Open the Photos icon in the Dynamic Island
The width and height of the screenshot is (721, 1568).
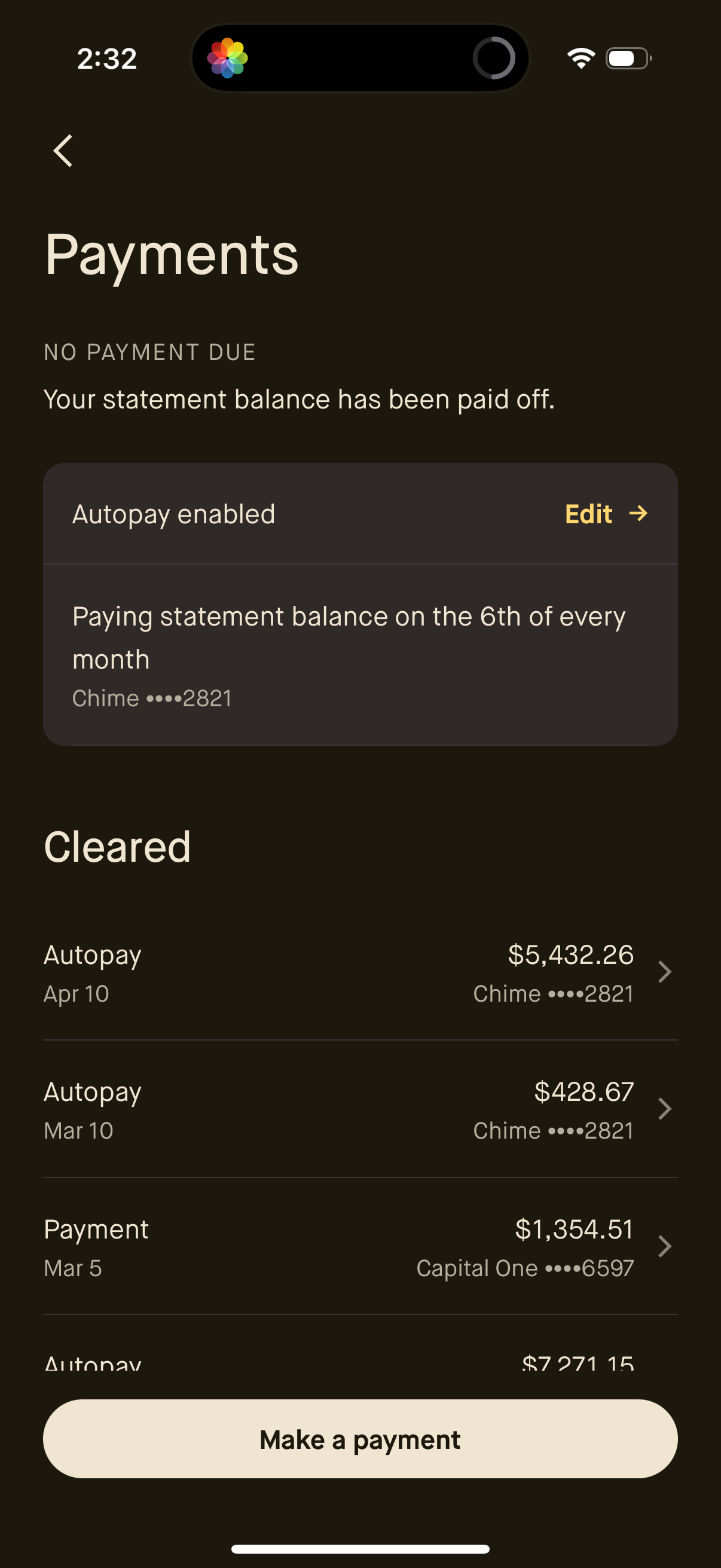coord(228,58)
